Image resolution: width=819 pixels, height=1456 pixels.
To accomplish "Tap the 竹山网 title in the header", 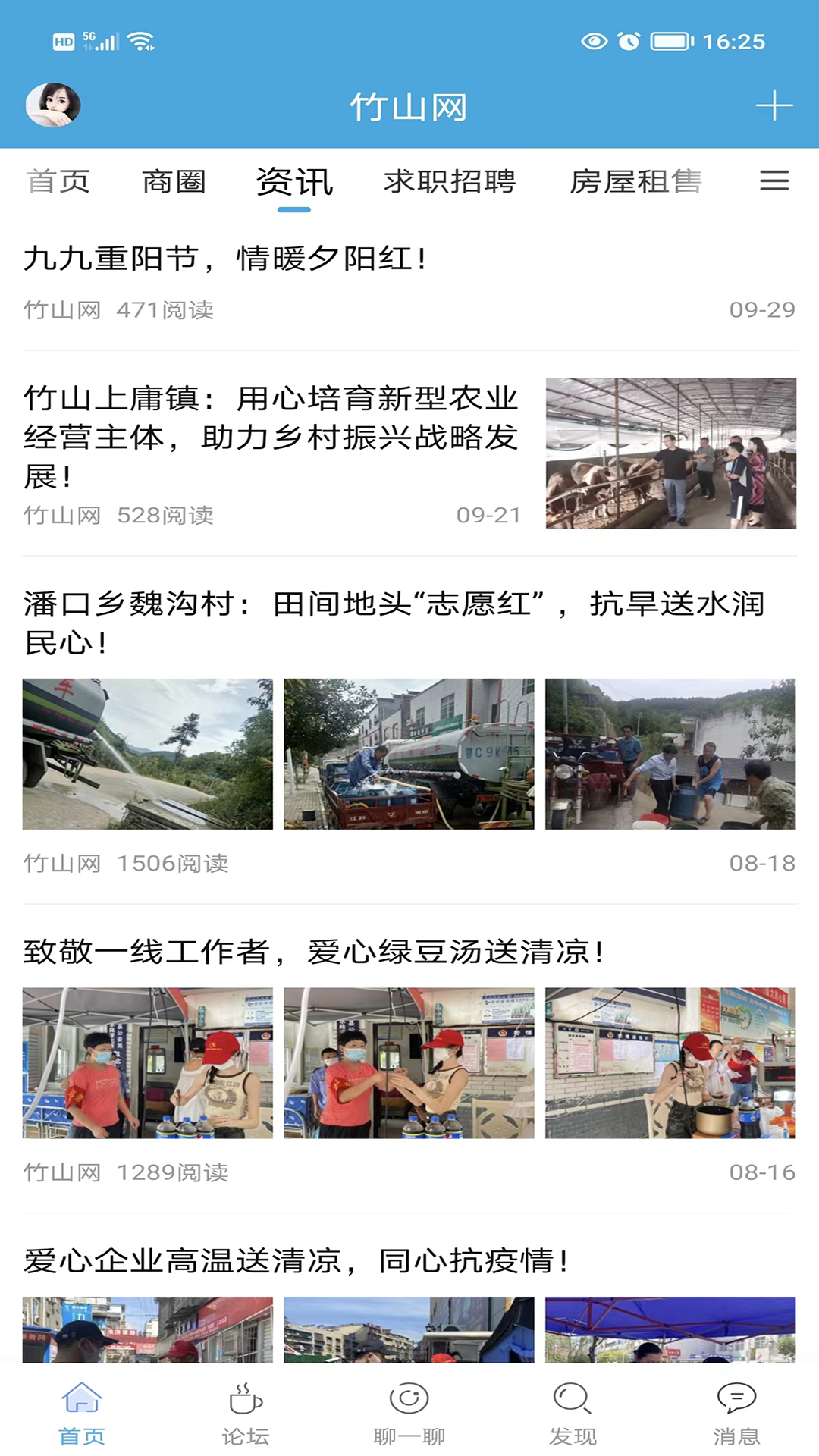I will tap(409, 106).
